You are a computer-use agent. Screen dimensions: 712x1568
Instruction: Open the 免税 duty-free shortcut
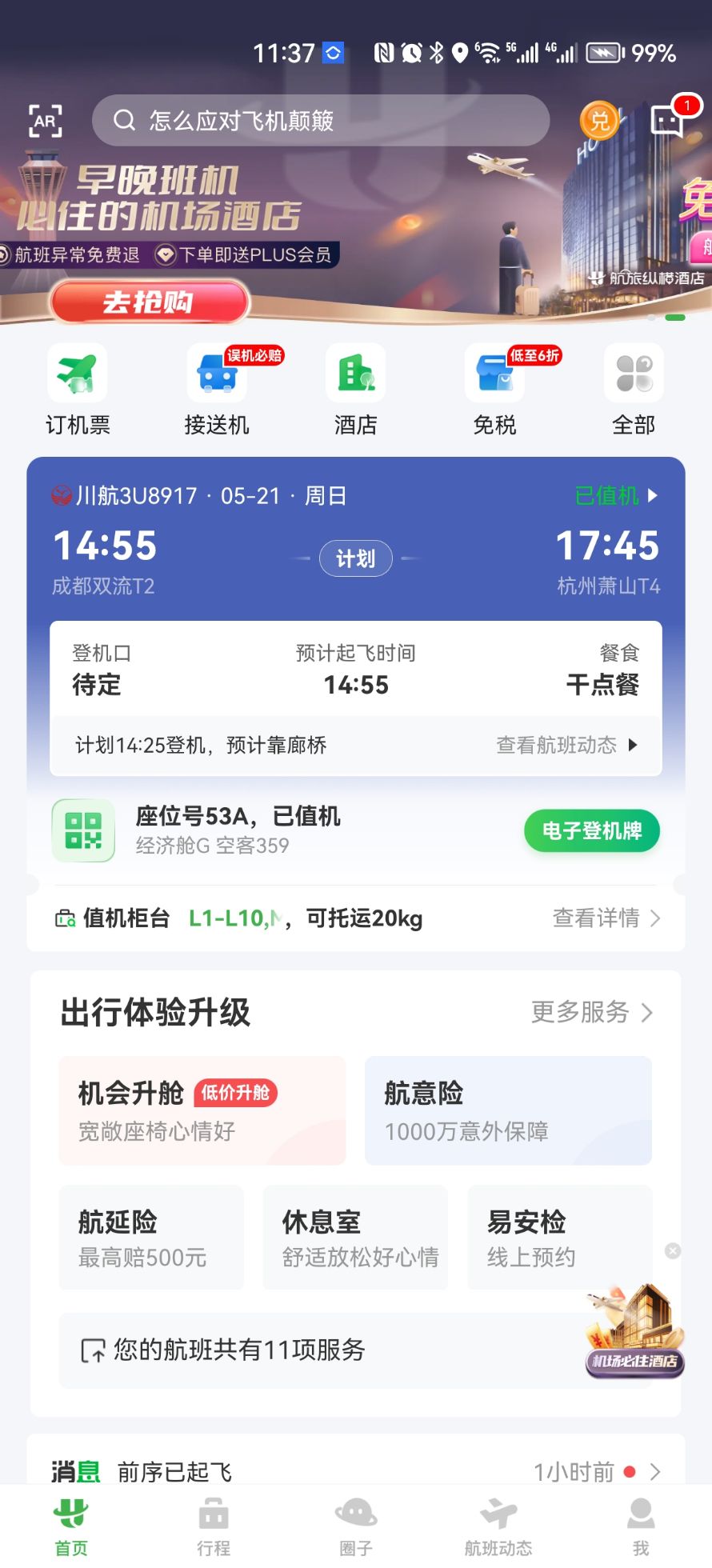[x=495, y=390]
